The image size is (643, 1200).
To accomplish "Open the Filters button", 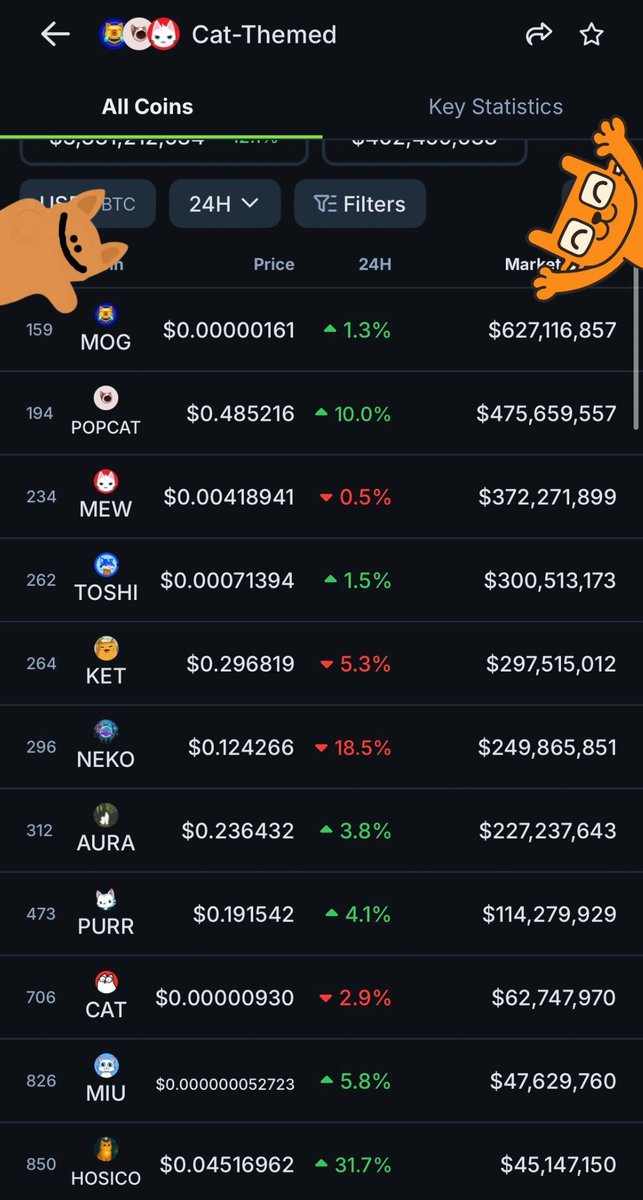I will (360, 204).
